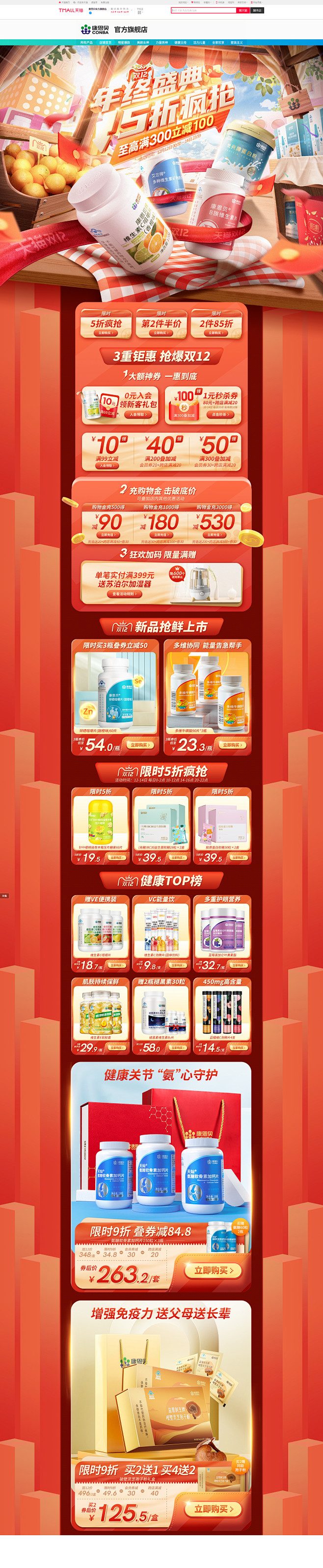Tap the 搜本店 search button
Image resolution: width=323 pixels, height=1568 pixels.
(257, 10)
